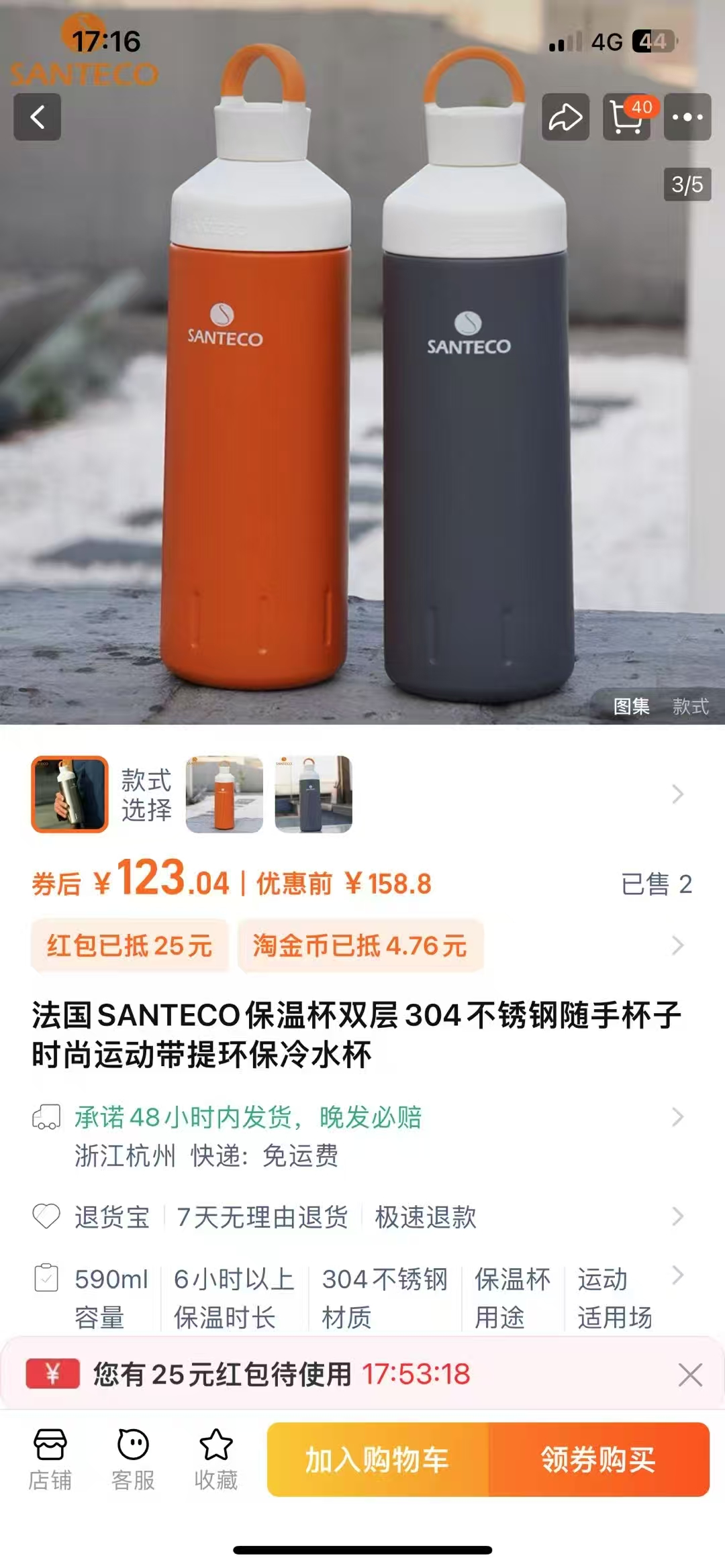Image resolution: width=725 pixels, height=1568 pixels.
Task: Contact 客服 customer service
Action: [x=133, y=1459]
